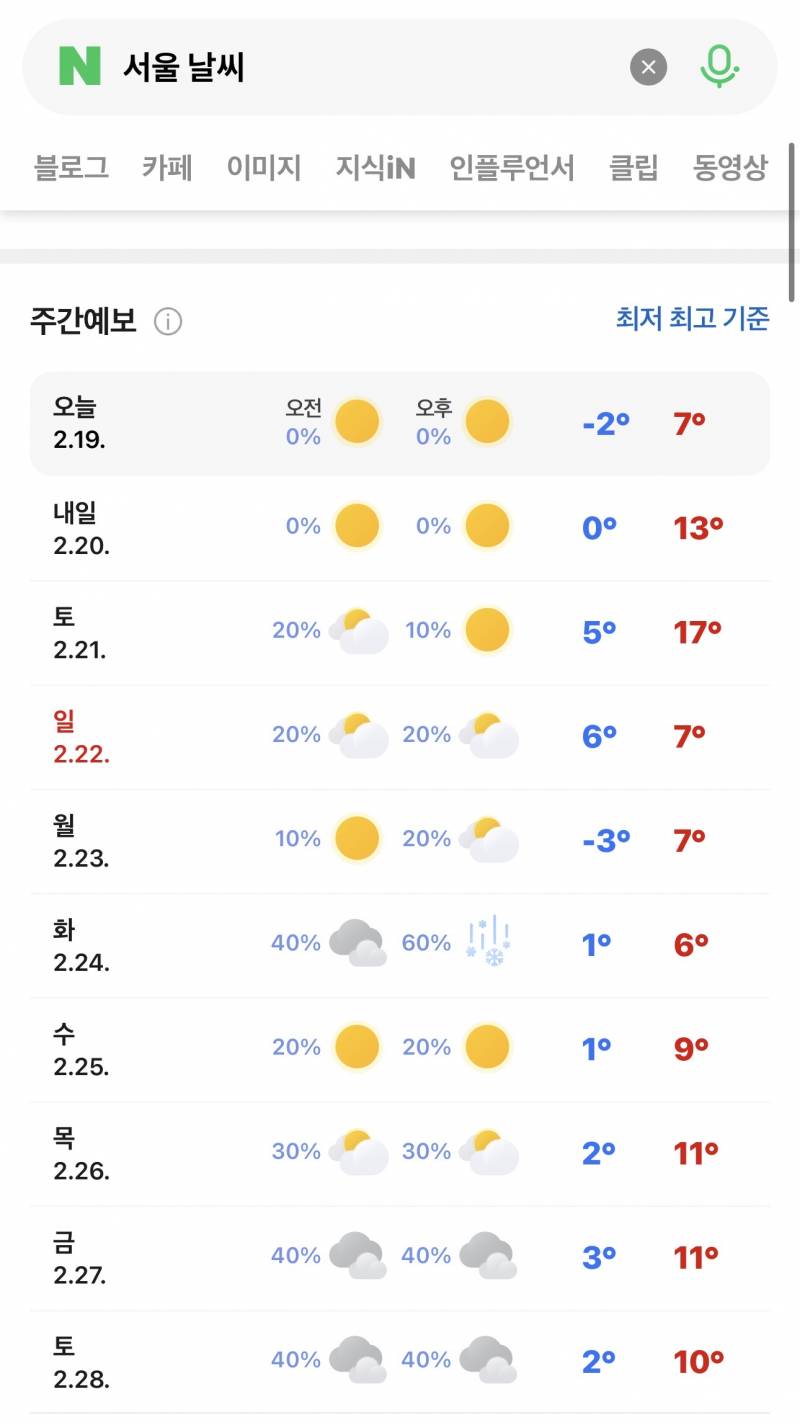Clear the search field using the X icon
Image resolution: width=800 pixels, height=1425 pixels.
coord(649,66)
